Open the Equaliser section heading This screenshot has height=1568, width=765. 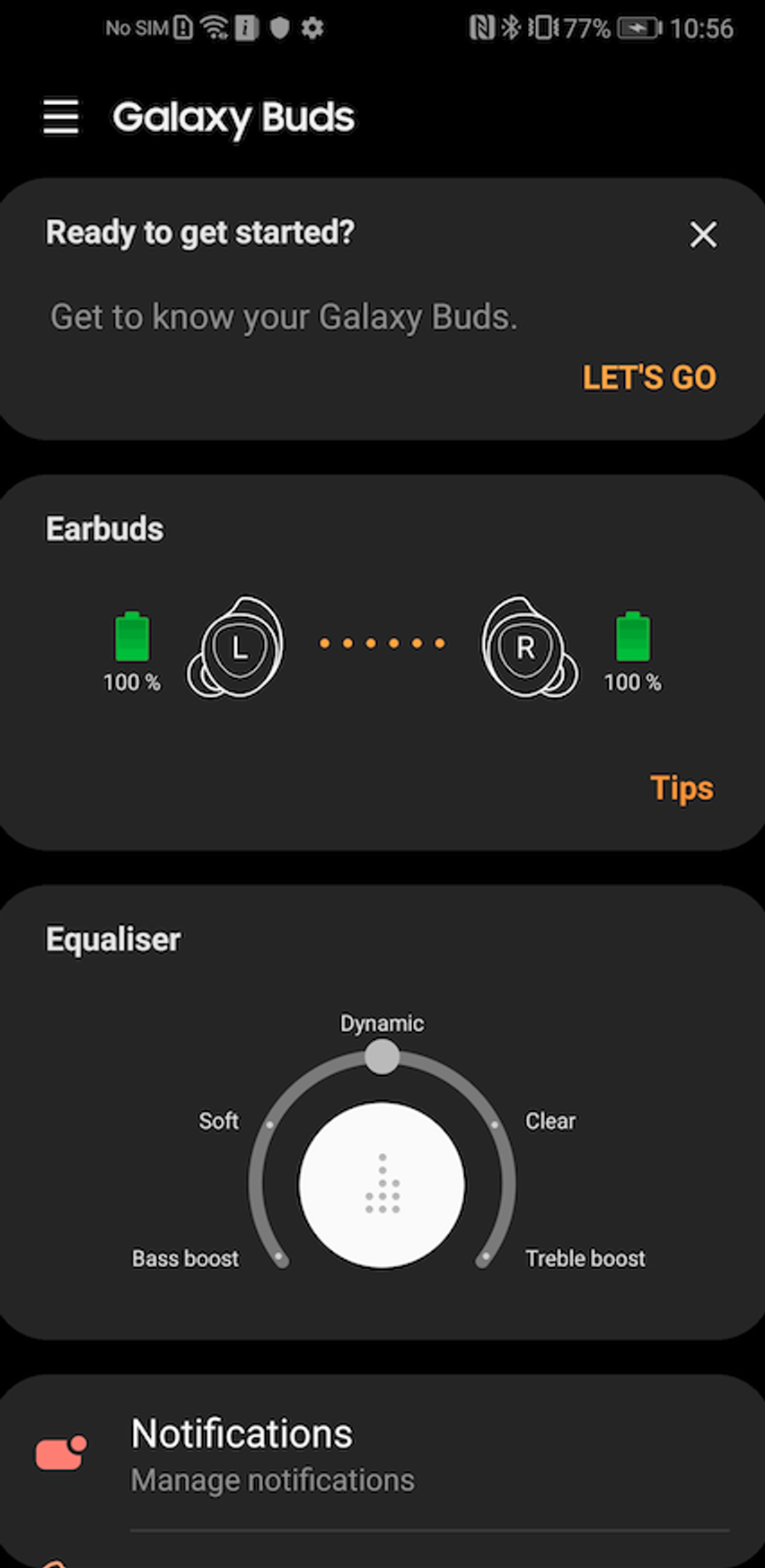[113, 938]
